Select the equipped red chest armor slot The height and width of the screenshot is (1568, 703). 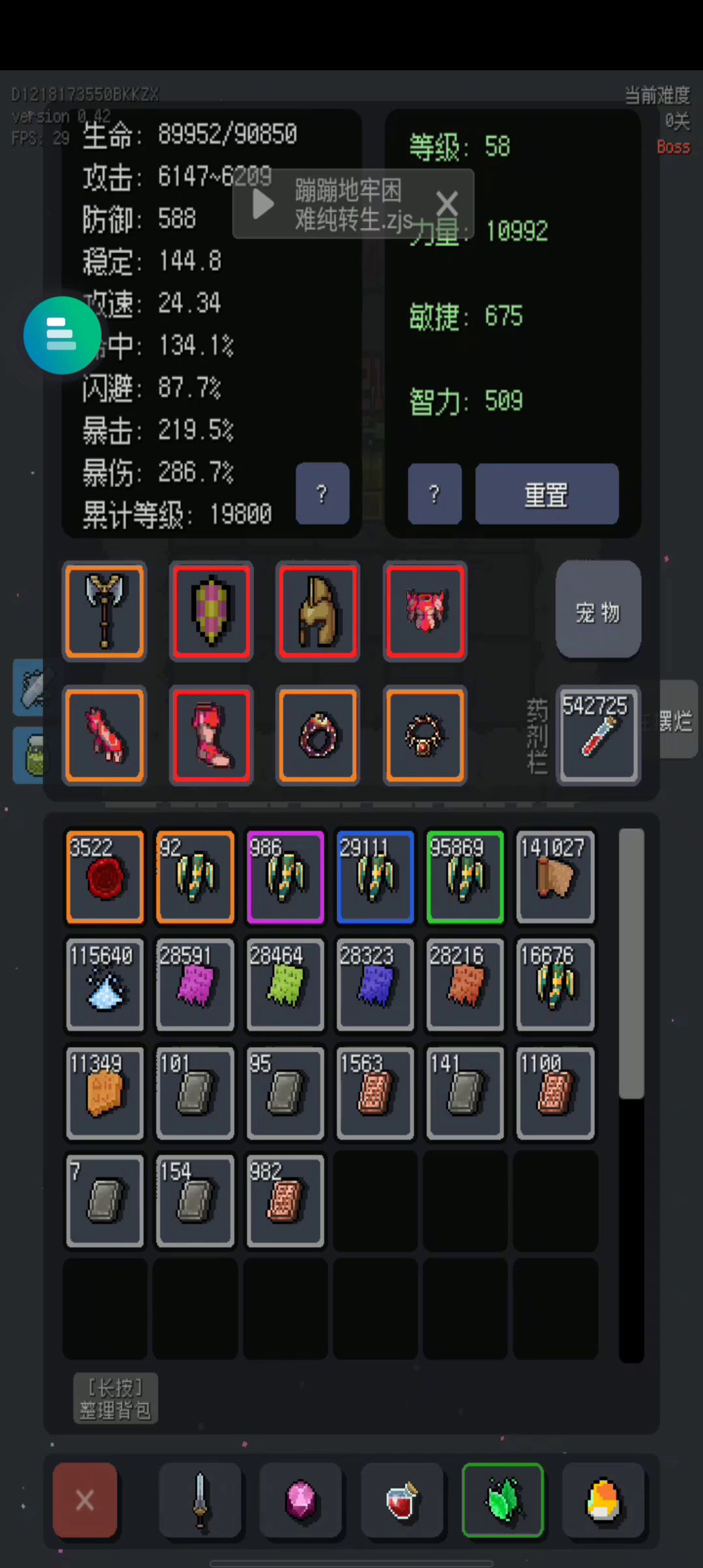coord(424,611)
